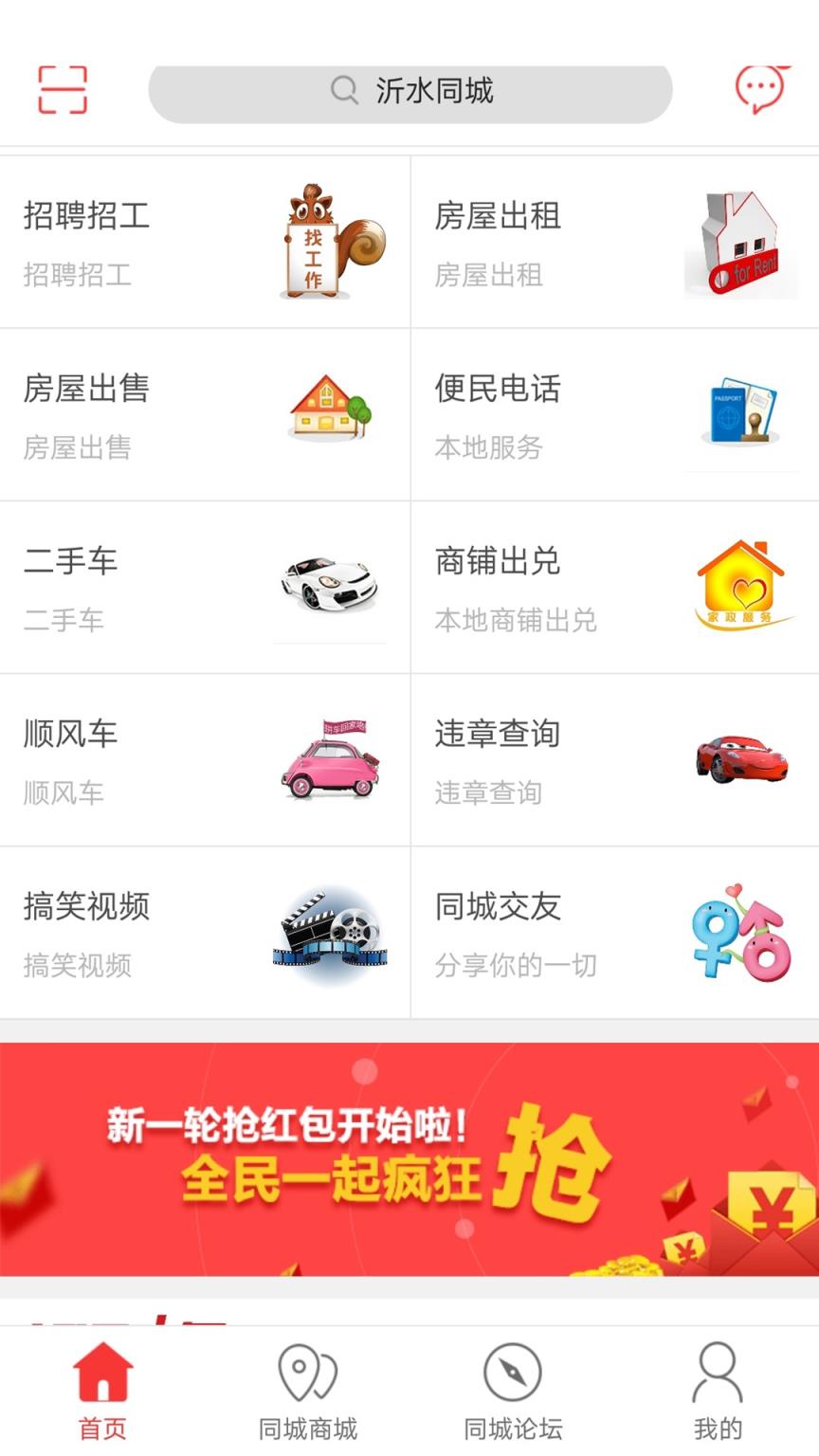Open the 同城交友 dating category
The width and height of the screenshot is (819, 1456).
point(614,933)
